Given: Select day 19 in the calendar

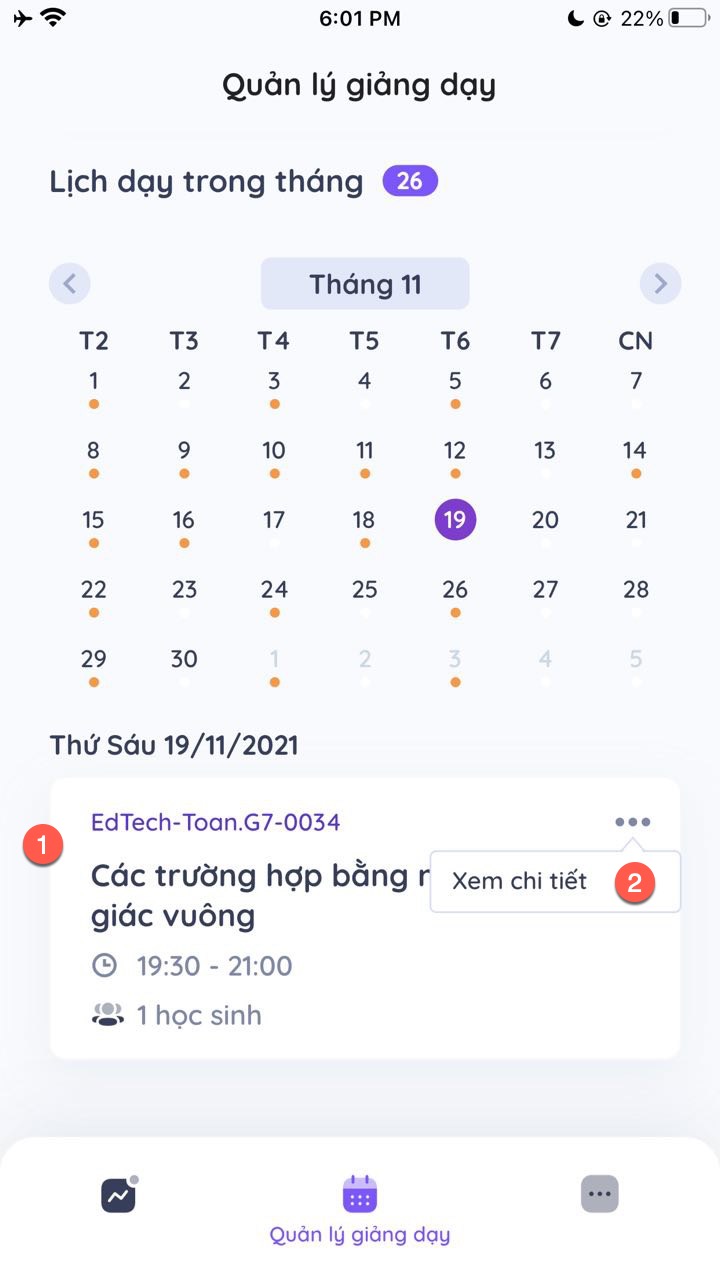Looking at the screenshot, I should pyautogui.click(x=455, y=520).
